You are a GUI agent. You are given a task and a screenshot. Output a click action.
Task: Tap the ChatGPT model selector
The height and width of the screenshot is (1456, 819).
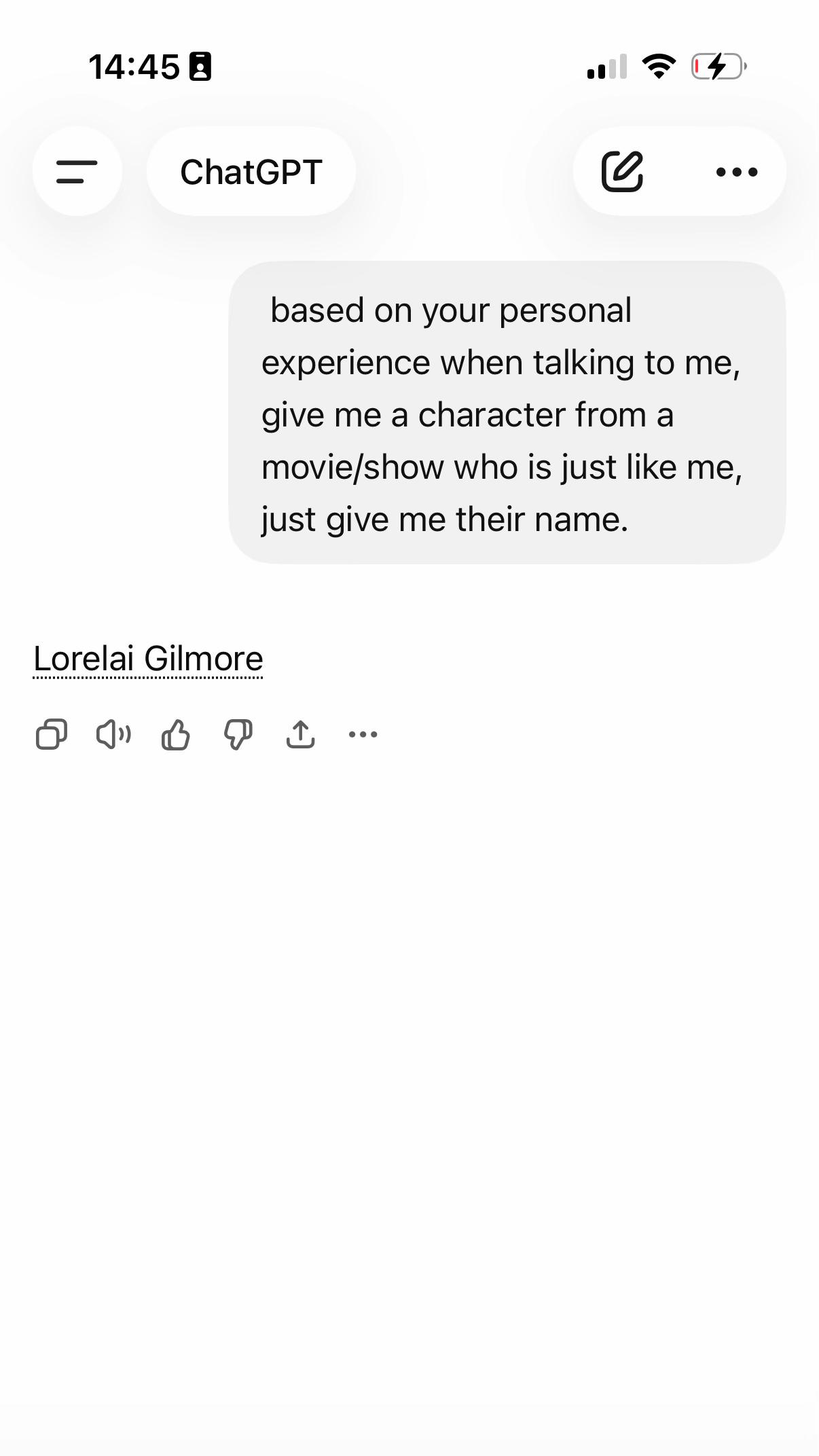[x=251, y=171]
